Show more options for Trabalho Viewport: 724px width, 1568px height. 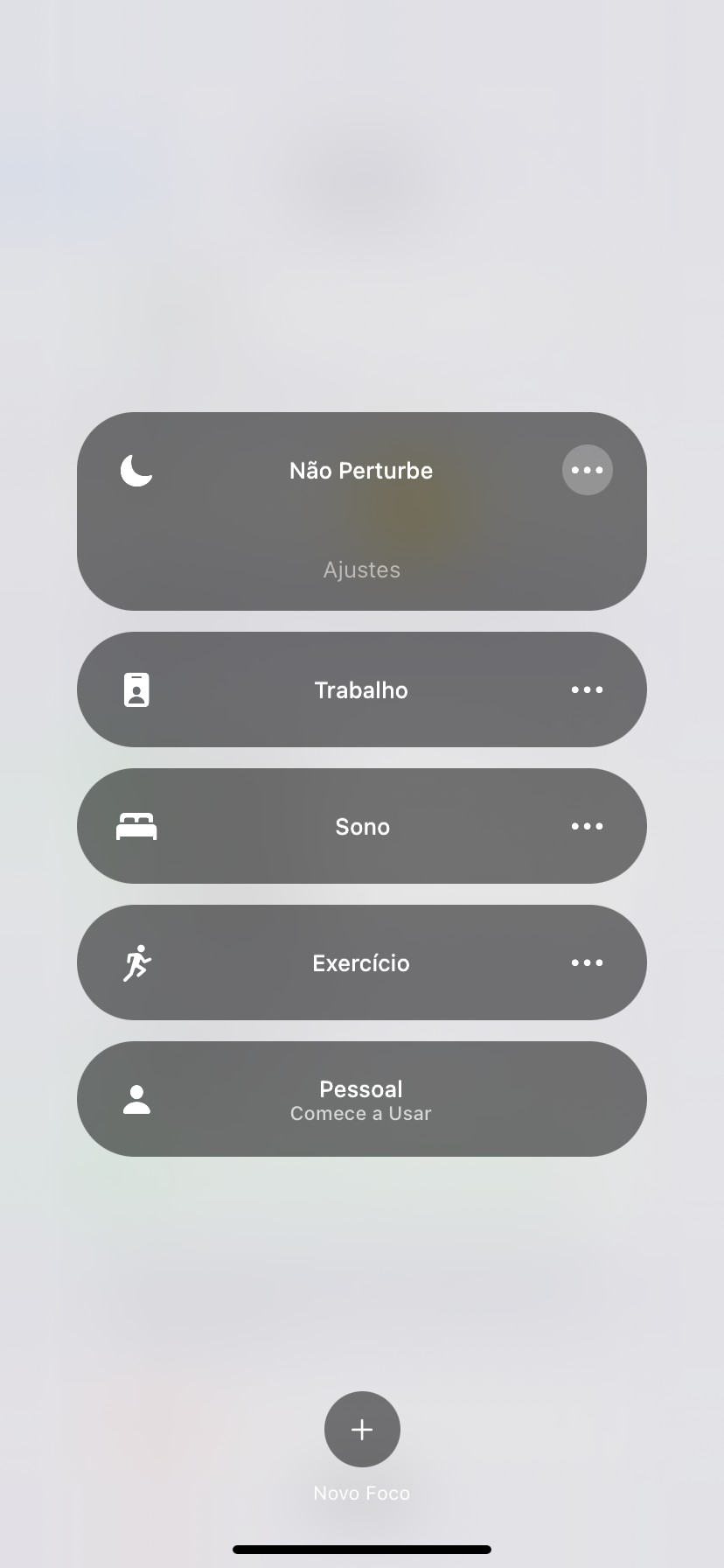click(x=587, y=689)
